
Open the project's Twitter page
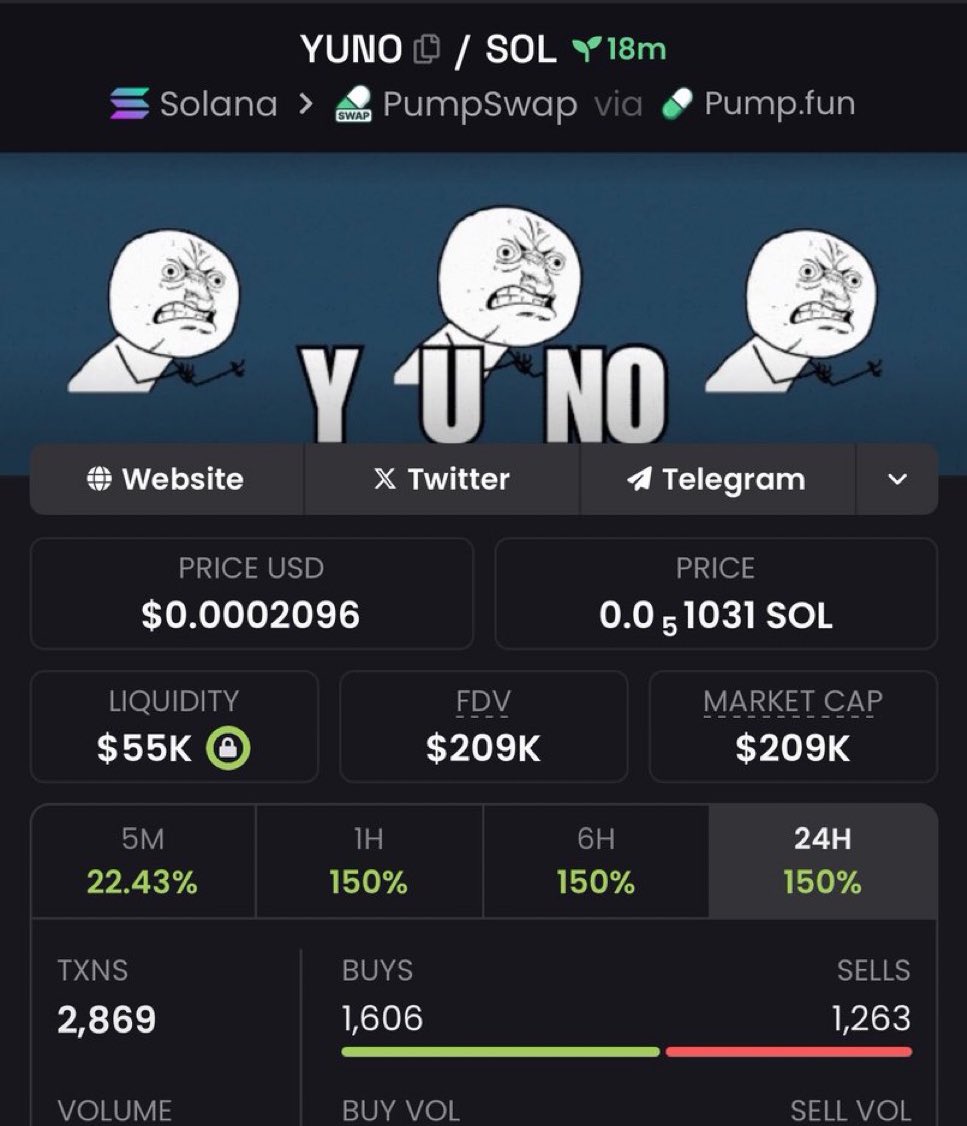click(x=441, y=479)
